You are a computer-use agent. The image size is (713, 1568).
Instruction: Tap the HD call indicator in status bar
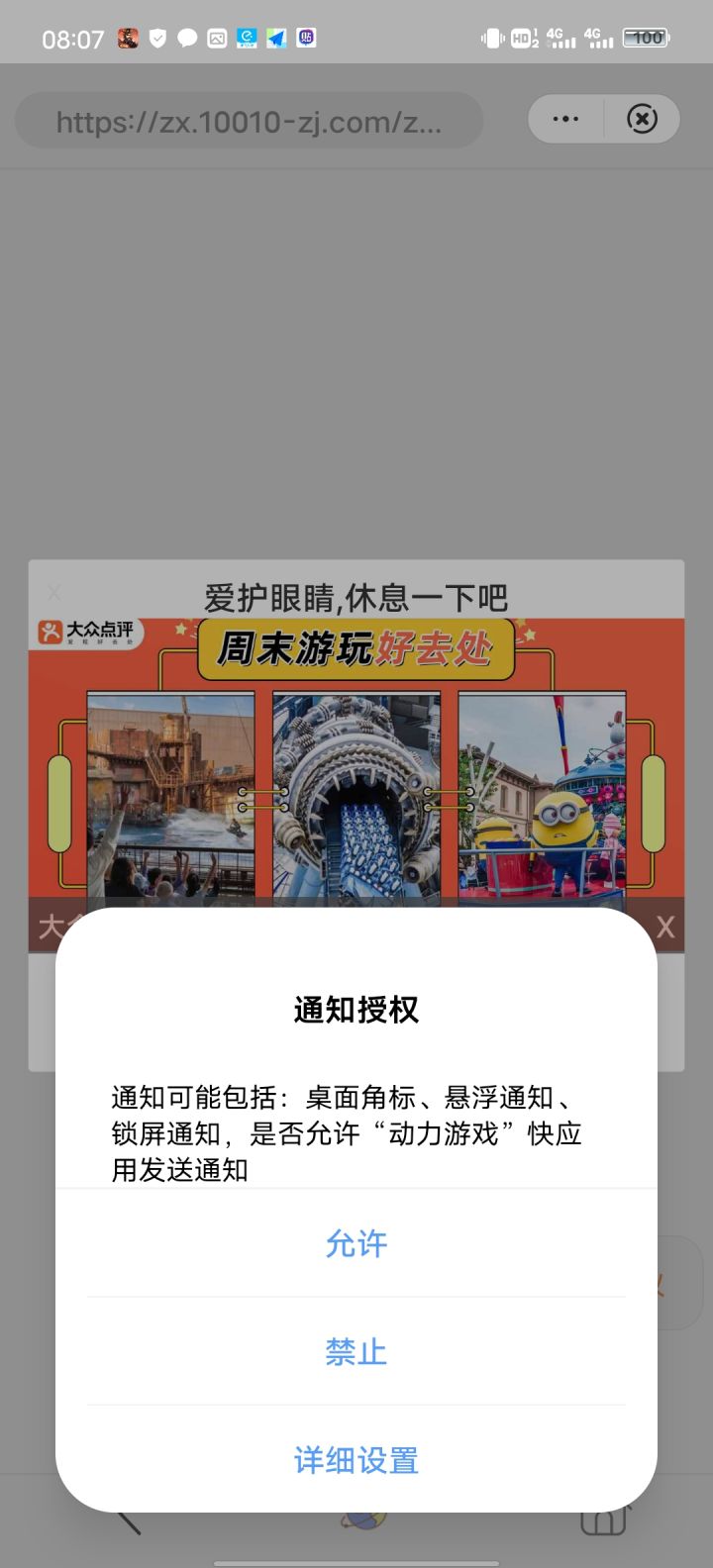[521, 36]
